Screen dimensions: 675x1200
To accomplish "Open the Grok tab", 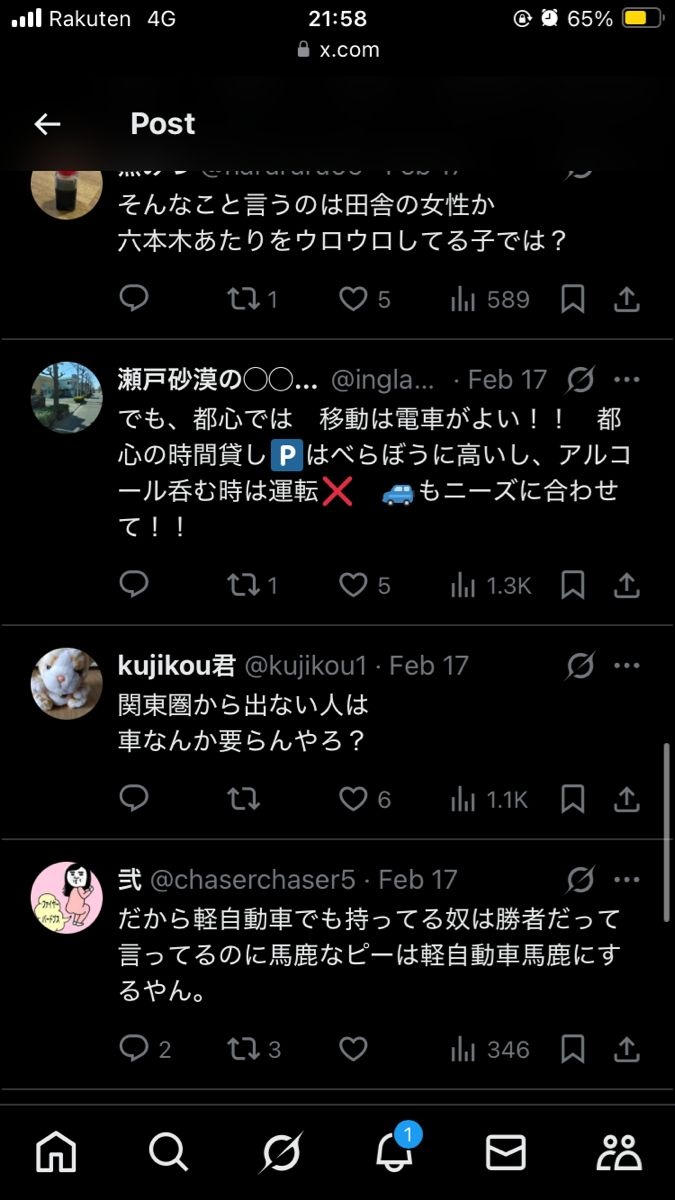I will (x=281, y=1153).
